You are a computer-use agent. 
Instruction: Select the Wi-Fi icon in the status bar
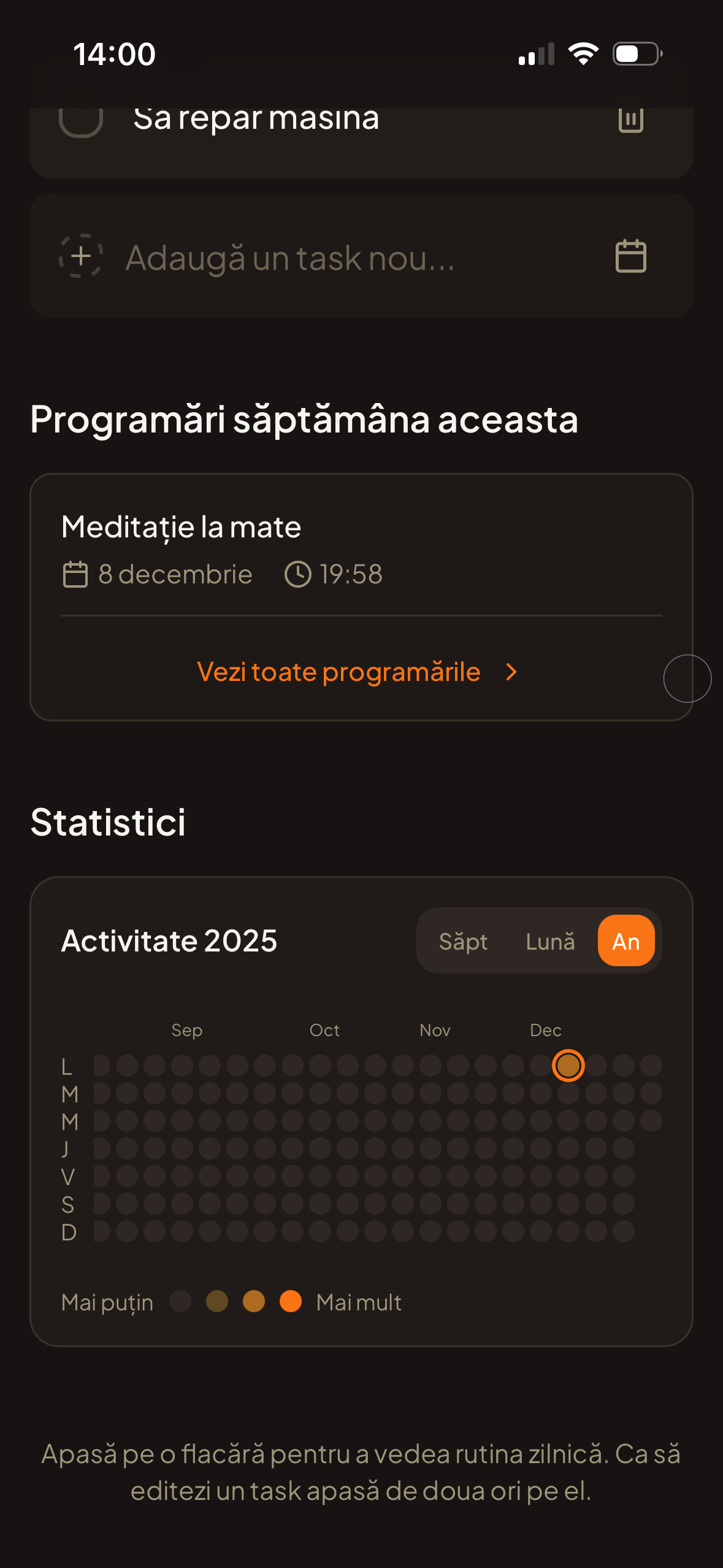[583, 54]
